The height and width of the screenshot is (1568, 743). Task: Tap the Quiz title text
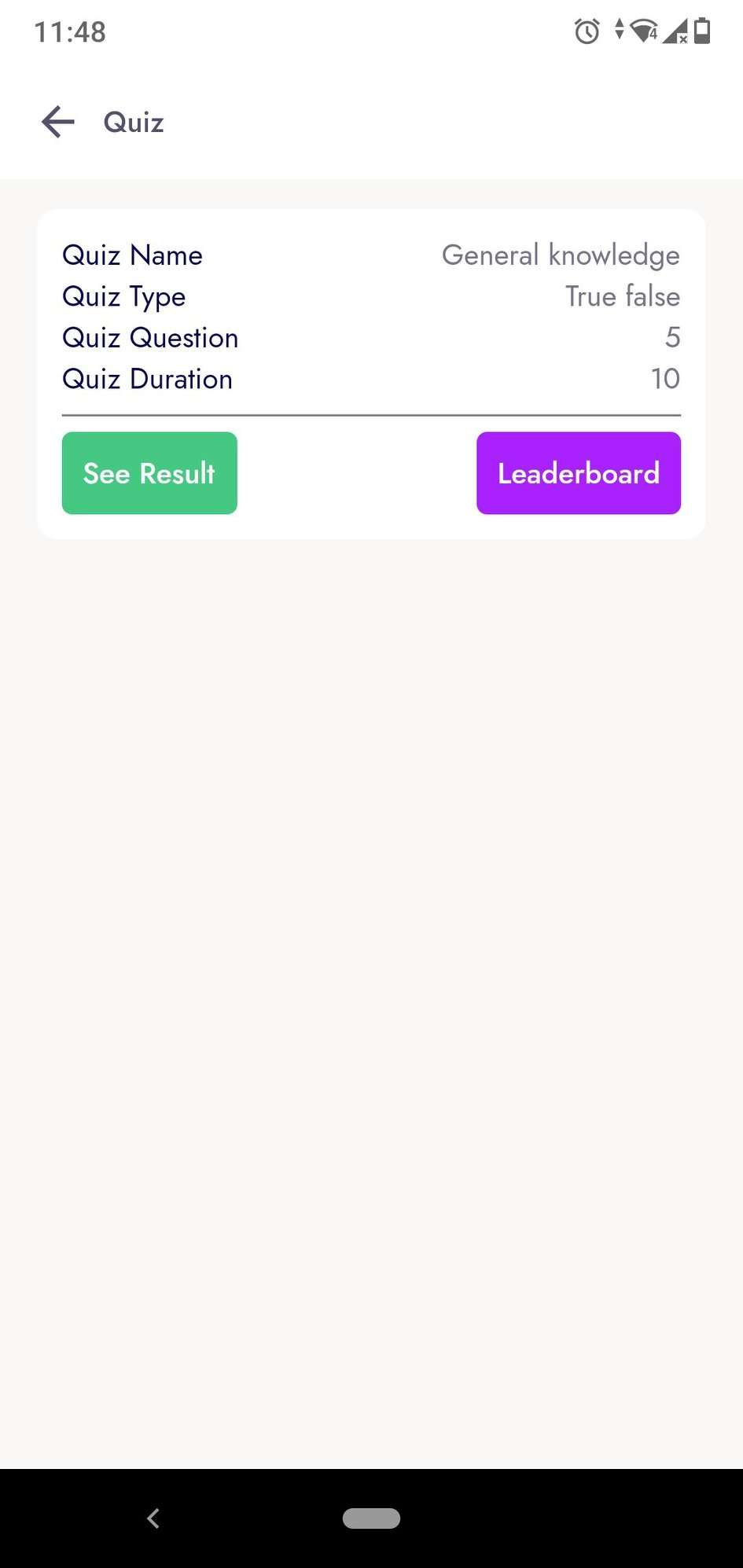[x=132, y=122]
